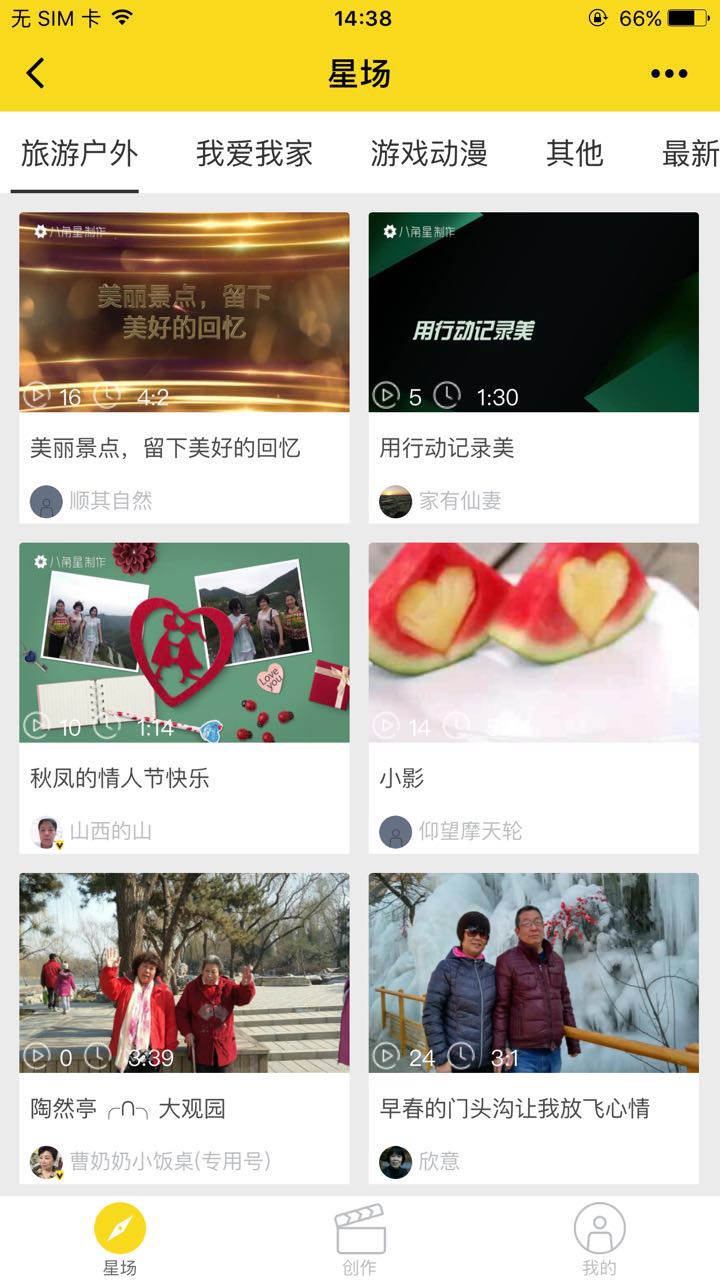Screen dimensions: 720x1280
Task: Play the video 美丽景点，留下美好的回忆
Action: tap(184, 312)
